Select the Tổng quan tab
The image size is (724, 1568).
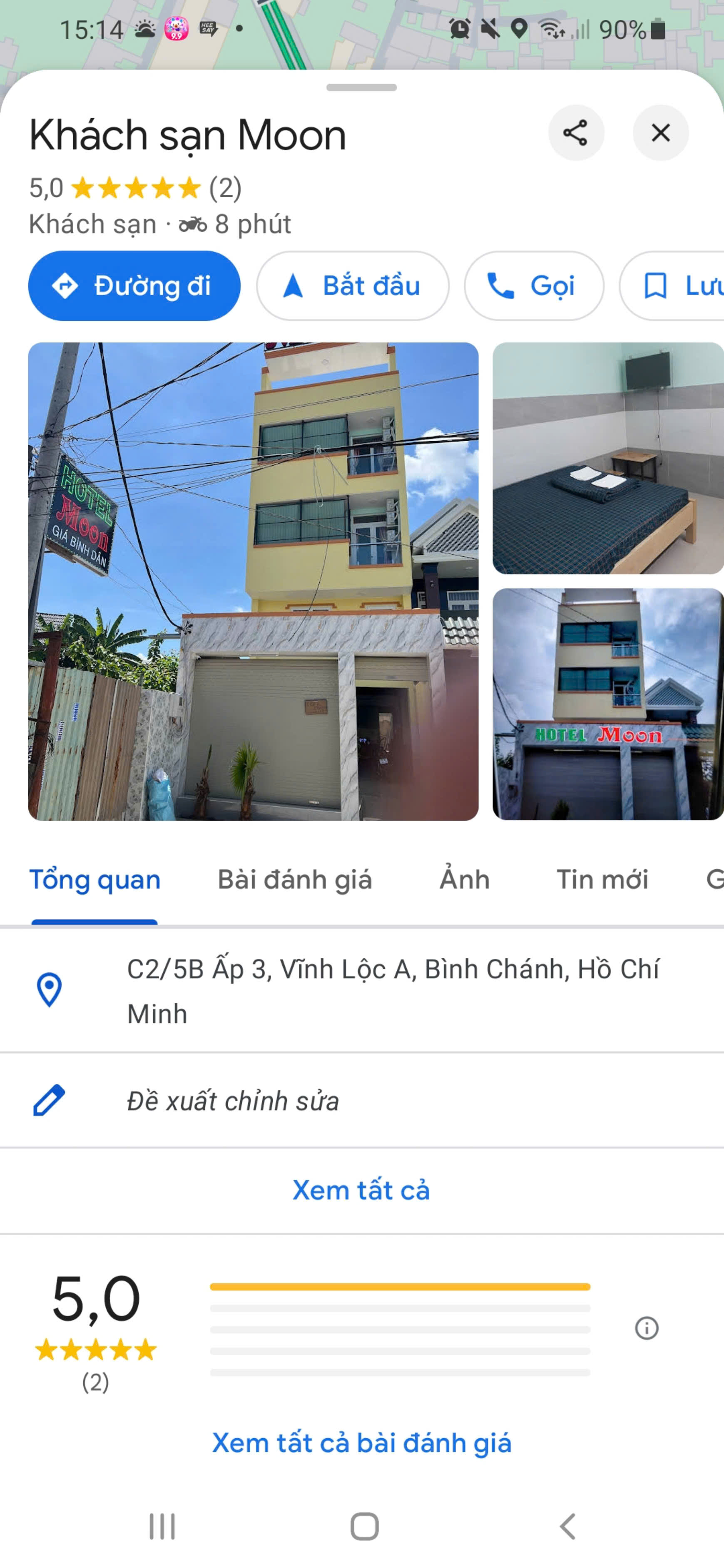point(95,880)
